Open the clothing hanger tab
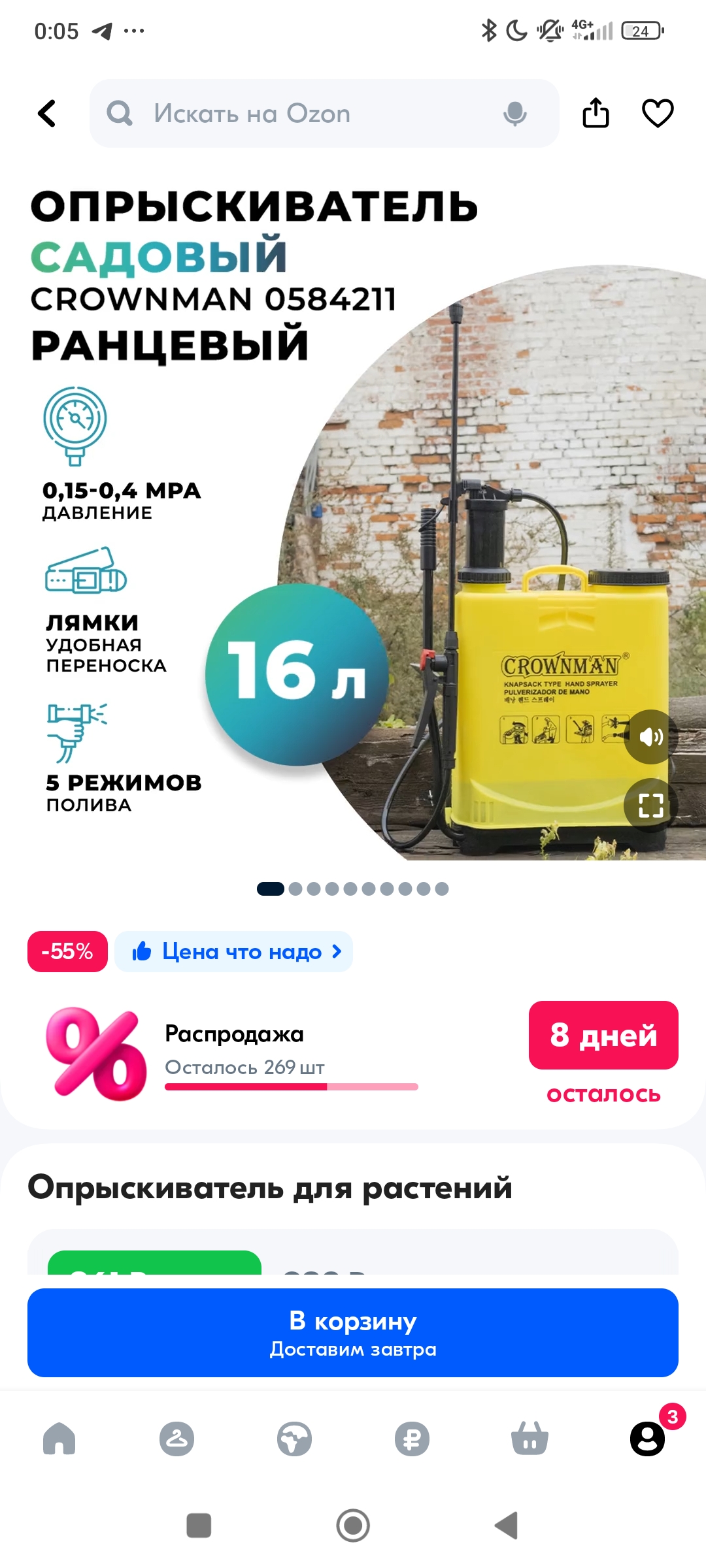 (x=176, y=1439)
